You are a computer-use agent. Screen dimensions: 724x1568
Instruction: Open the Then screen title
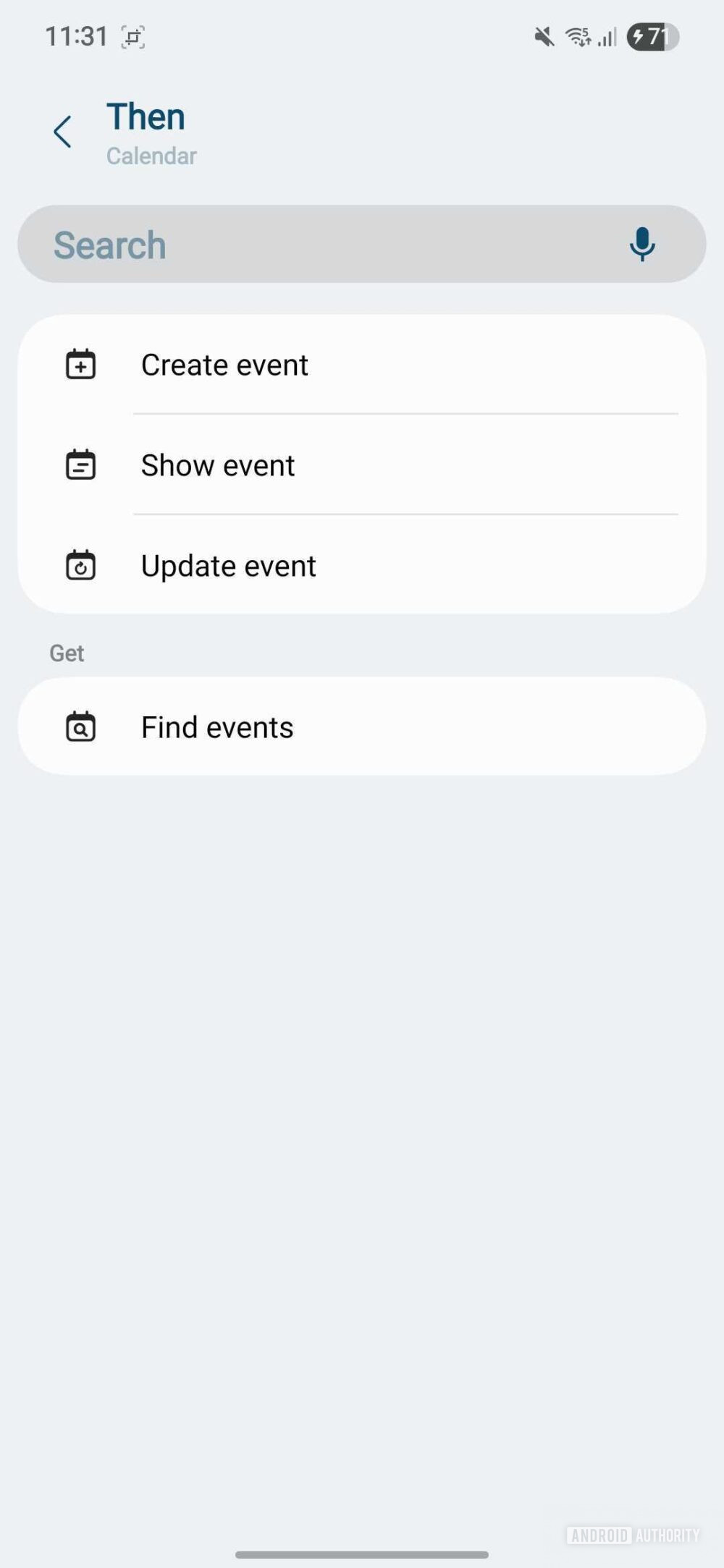146,116
